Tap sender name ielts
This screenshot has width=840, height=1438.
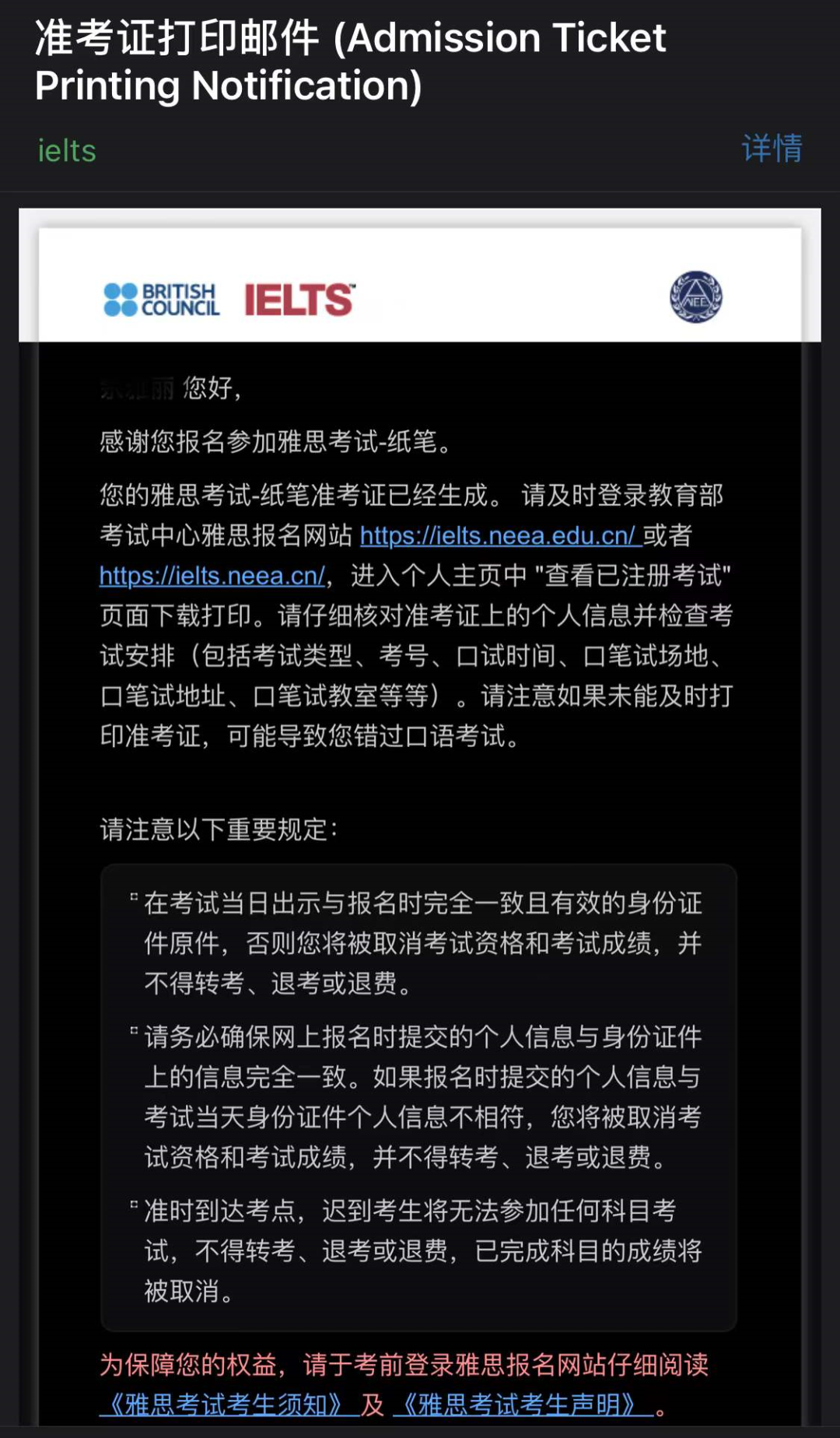[67, 151]
